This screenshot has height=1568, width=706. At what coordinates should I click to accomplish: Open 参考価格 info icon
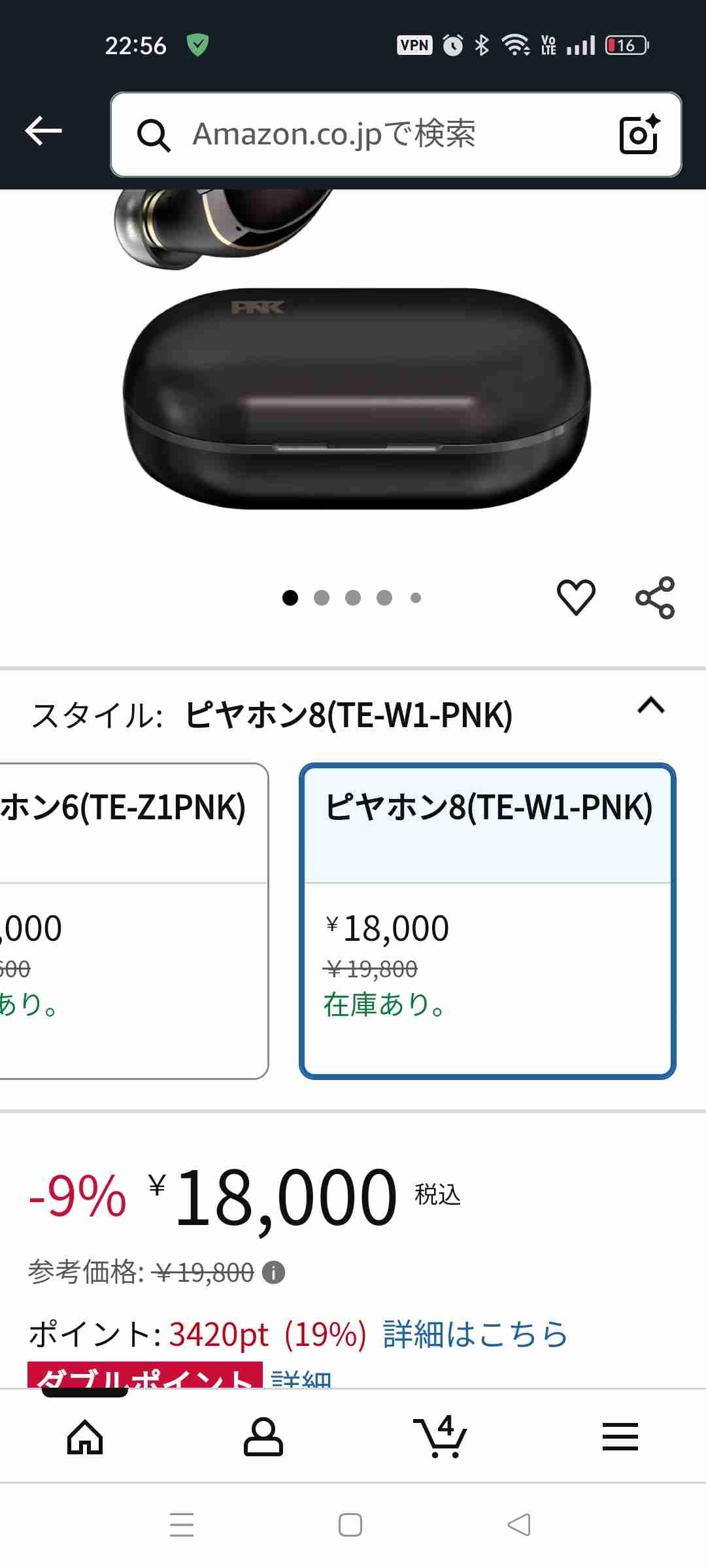pyautogui.click(x=273, y=1273)
